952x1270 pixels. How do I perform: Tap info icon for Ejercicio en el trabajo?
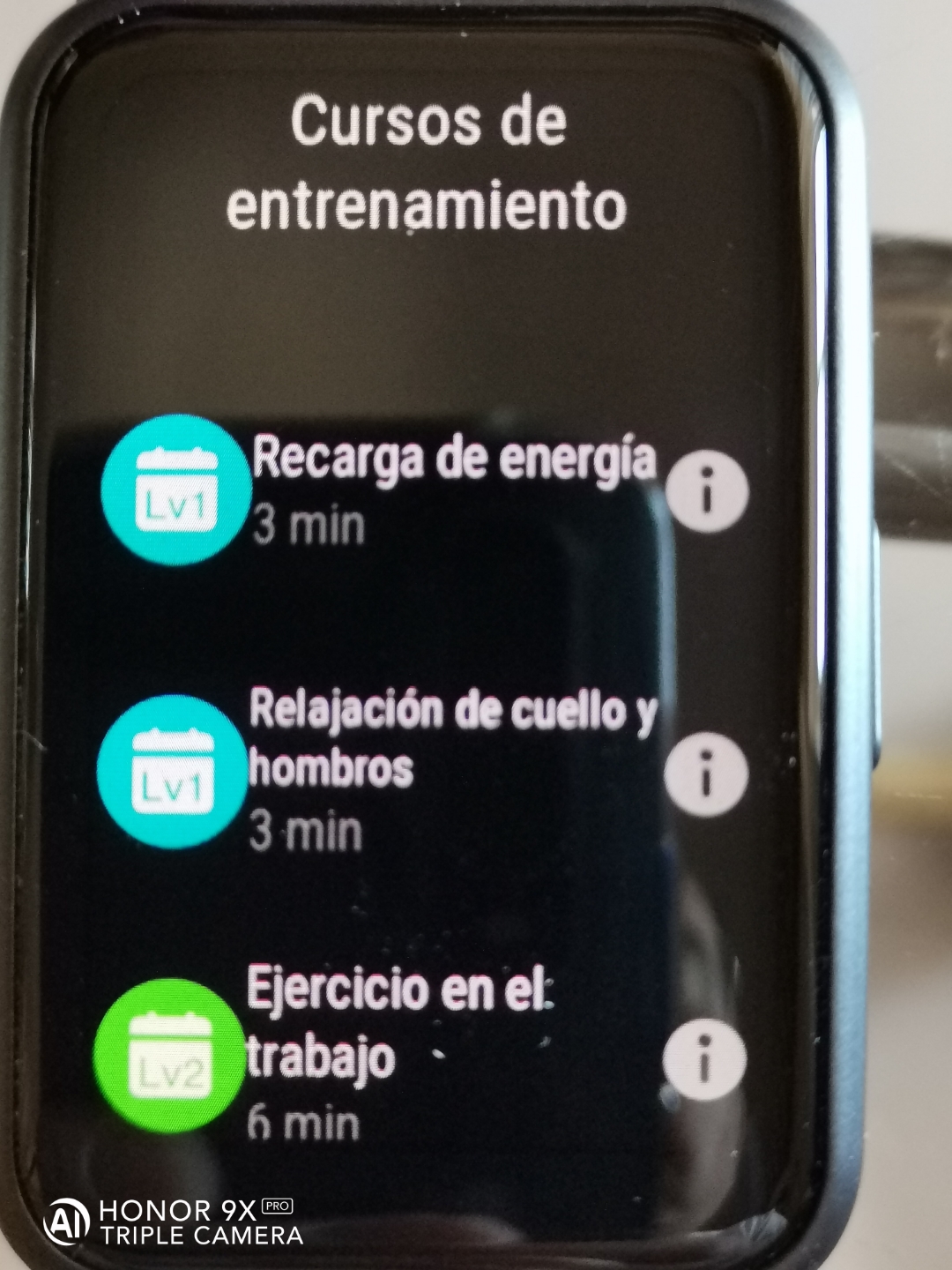coord(703,1058)
